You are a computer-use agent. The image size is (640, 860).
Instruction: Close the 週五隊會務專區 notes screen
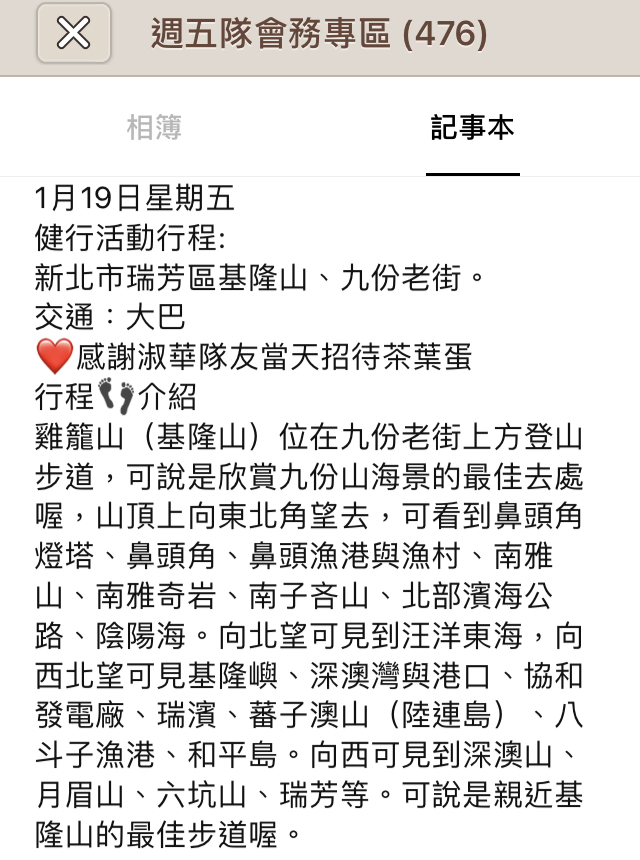pyautogui.click(x=73, y=34)
